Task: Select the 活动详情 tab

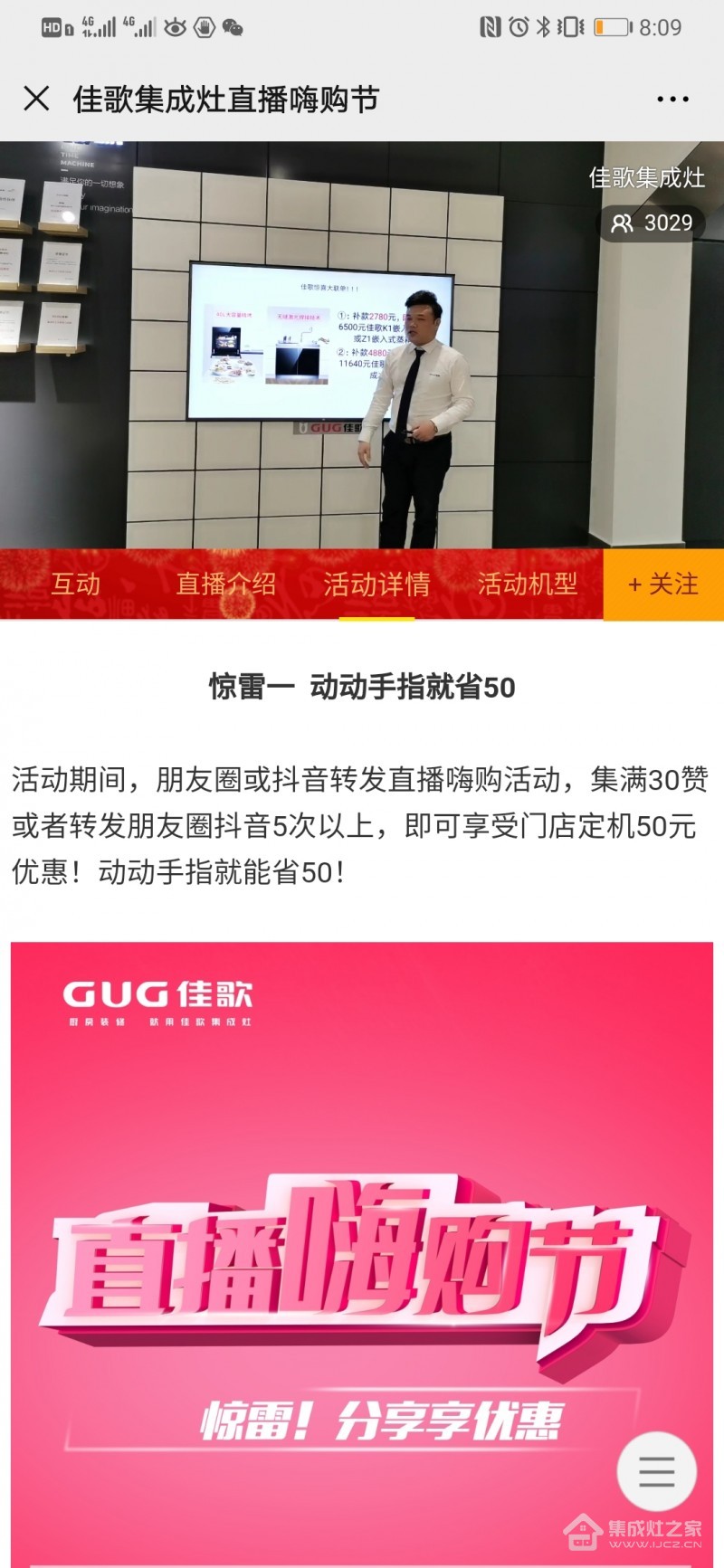Action: point(376,584)
